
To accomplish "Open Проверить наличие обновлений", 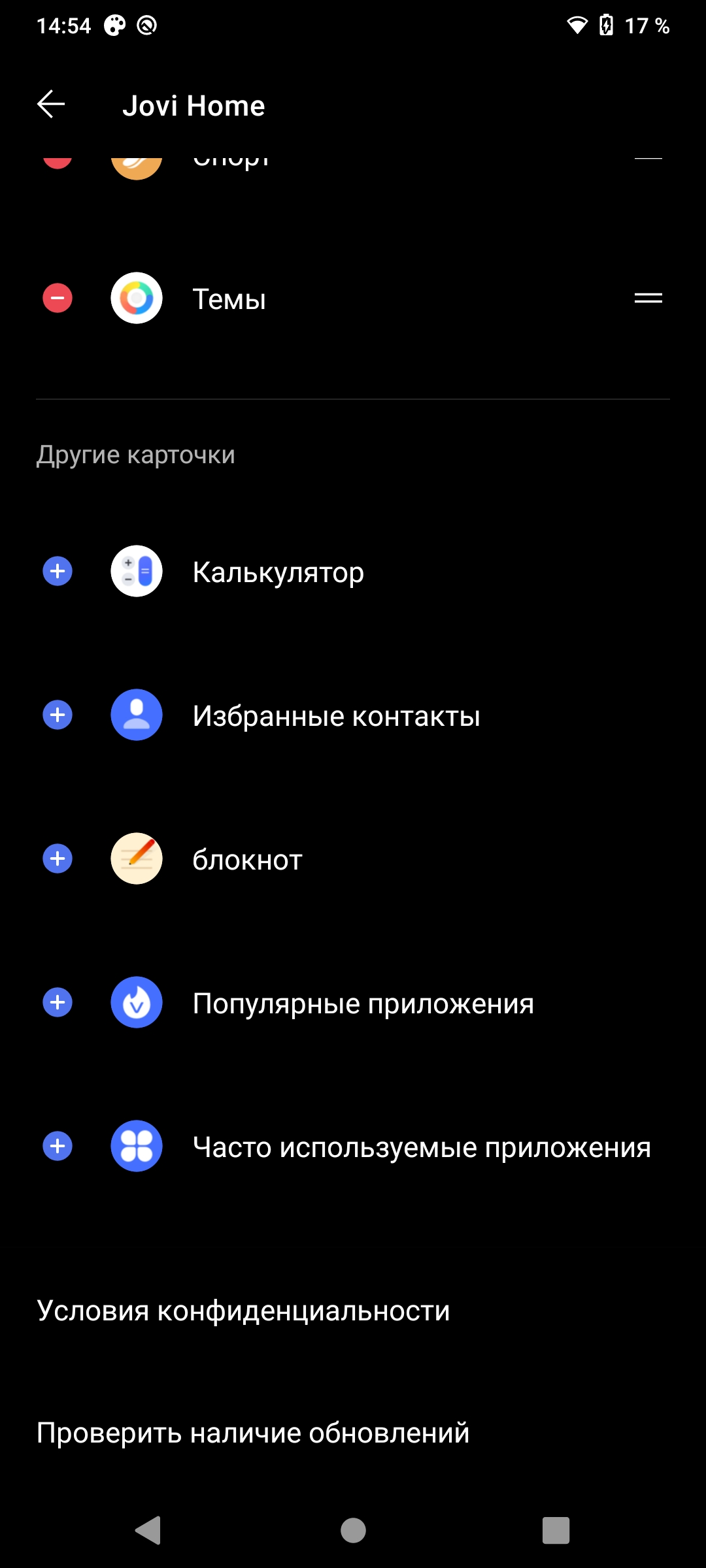I will (353, 1433).
